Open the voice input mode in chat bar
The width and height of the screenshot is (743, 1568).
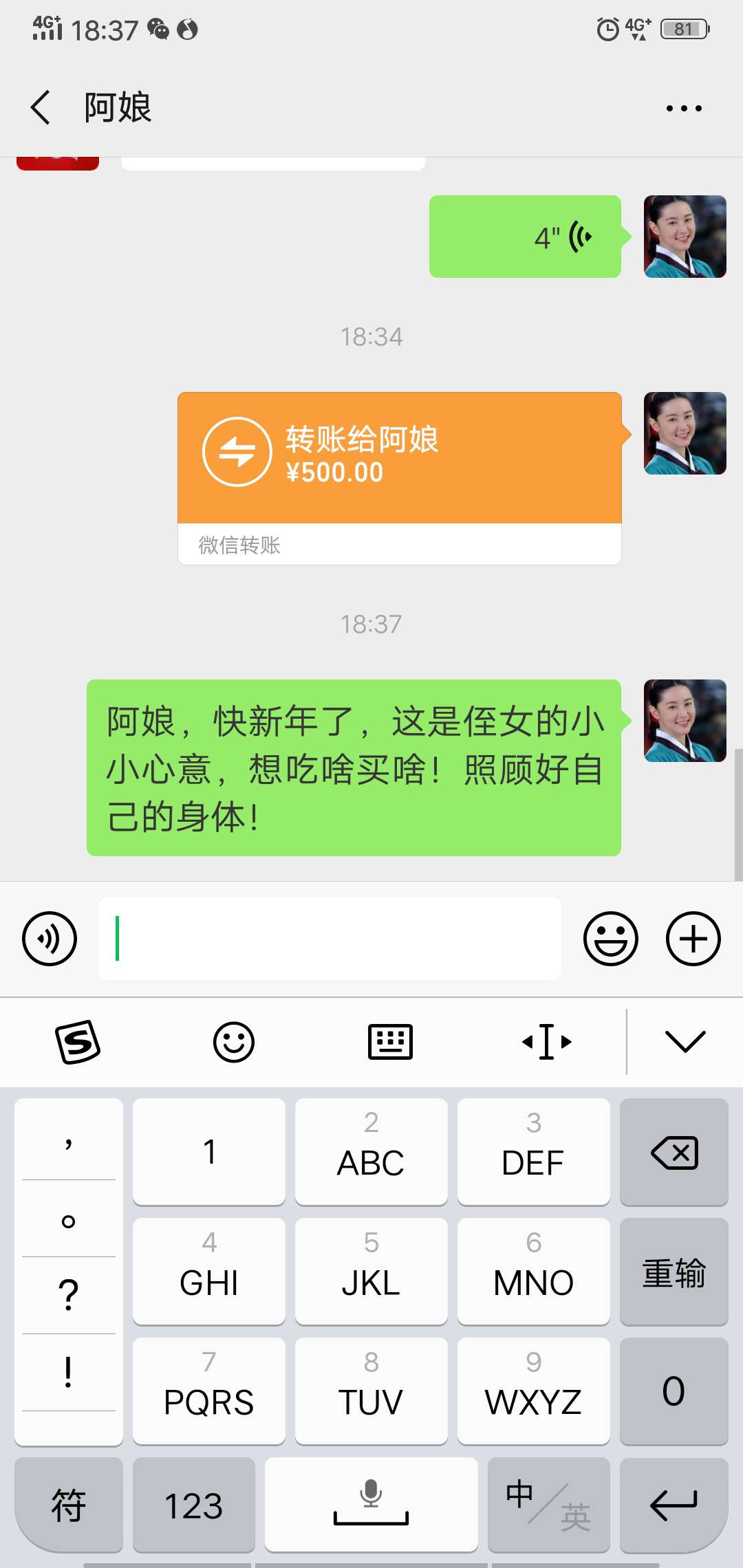point(48,937)
